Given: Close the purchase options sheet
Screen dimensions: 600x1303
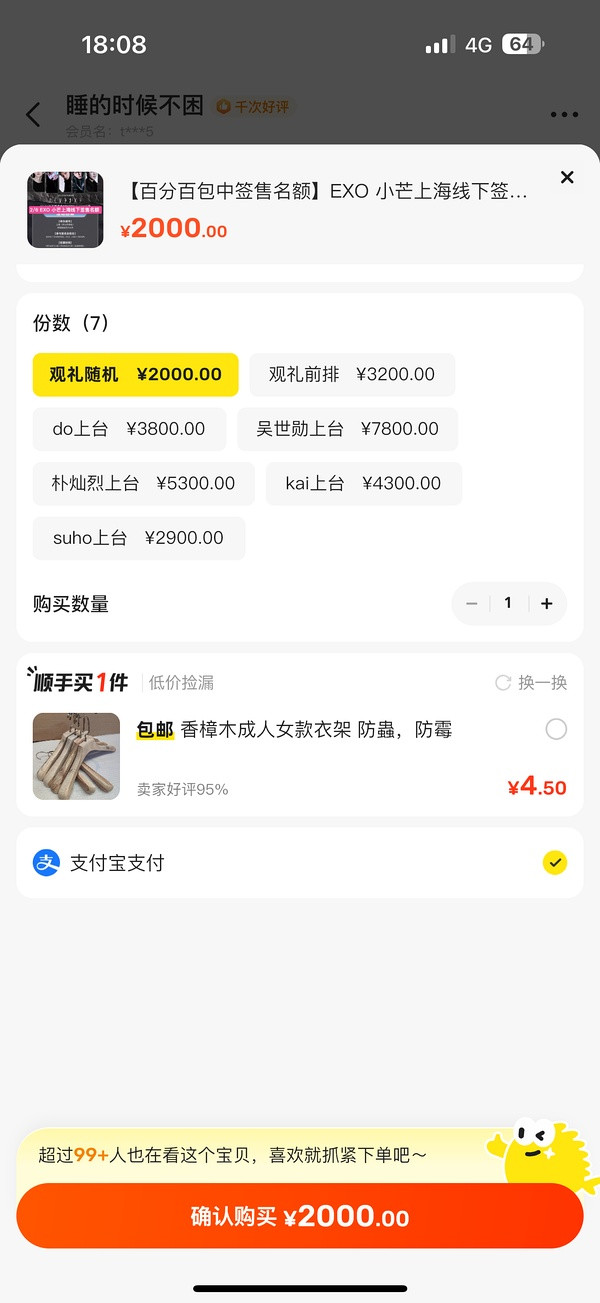Looking at the screenshot, I should 567,178.
